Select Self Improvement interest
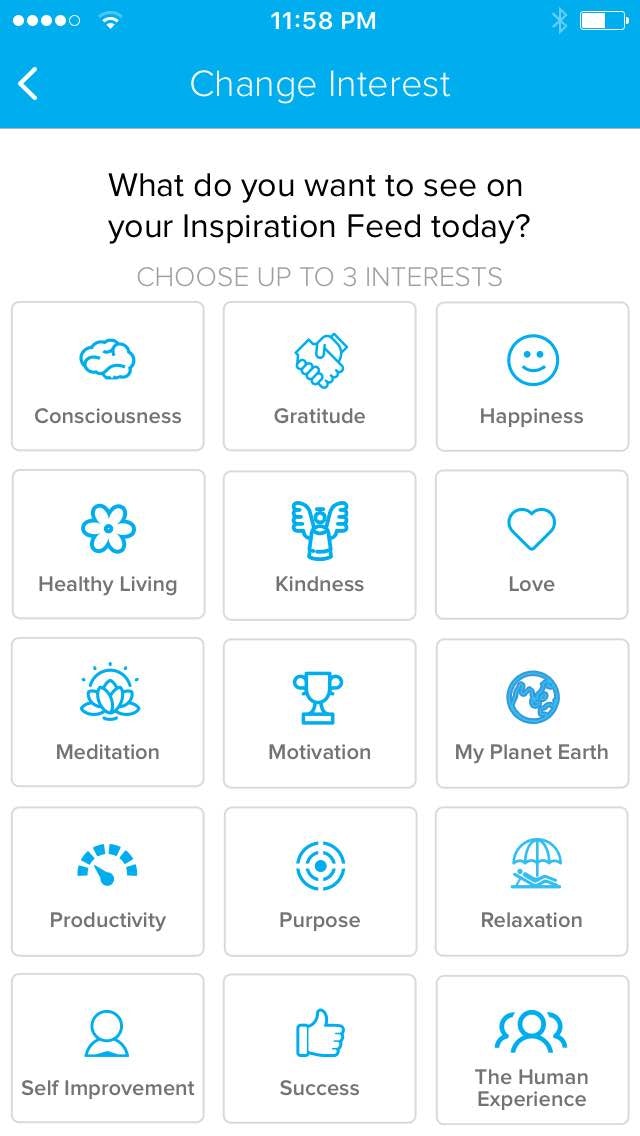The image size is (640, 1136). 108,1049
